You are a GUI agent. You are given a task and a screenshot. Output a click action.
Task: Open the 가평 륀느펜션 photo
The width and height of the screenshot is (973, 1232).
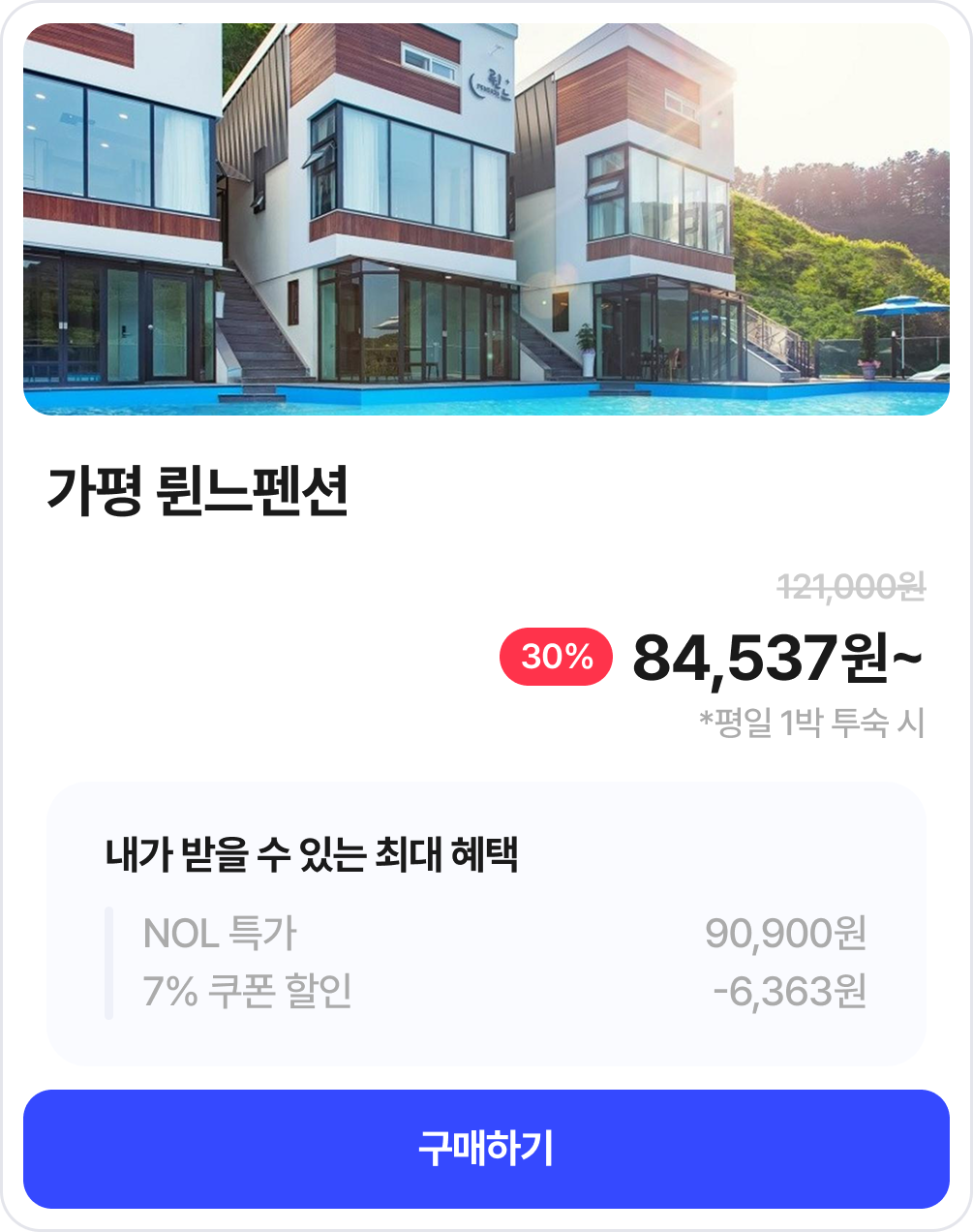[x=486, y=219]
